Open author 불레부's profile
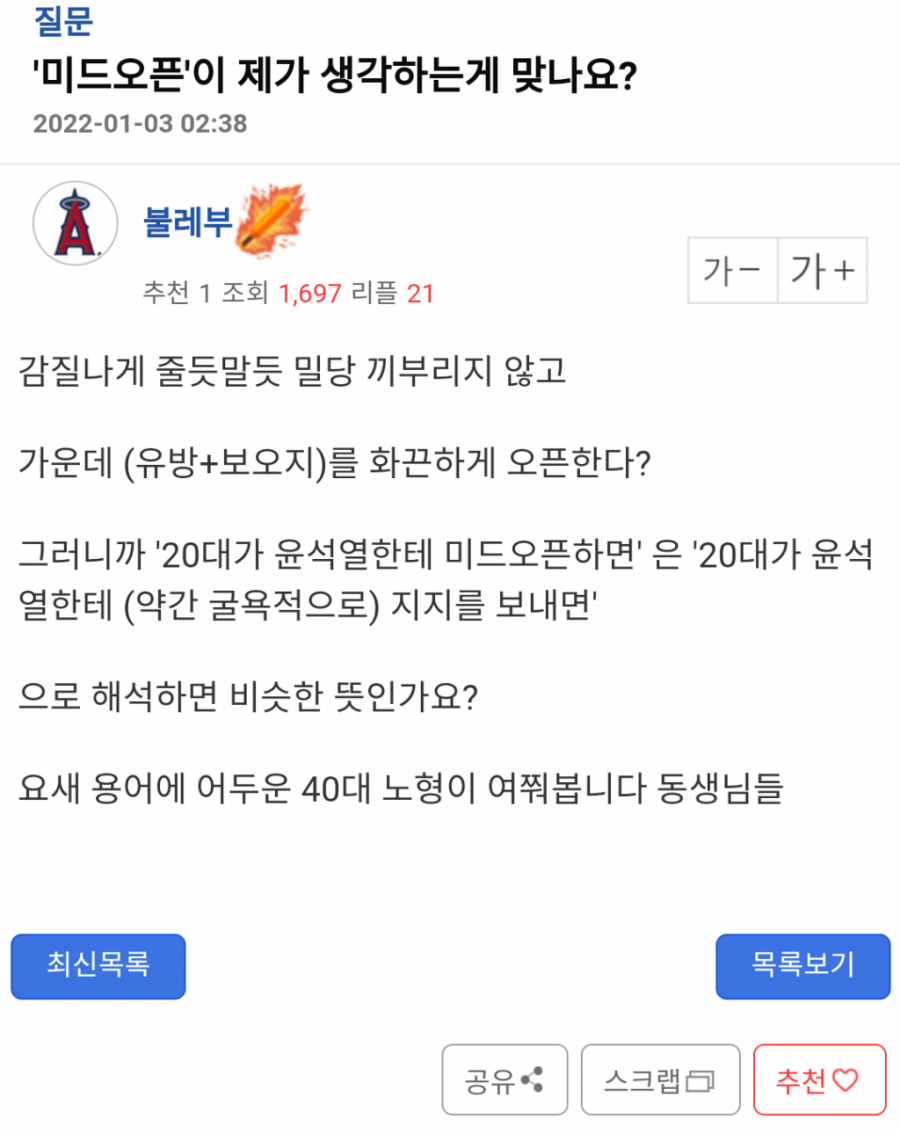This screenshot has width=900, height=1133. coord(188,222)
